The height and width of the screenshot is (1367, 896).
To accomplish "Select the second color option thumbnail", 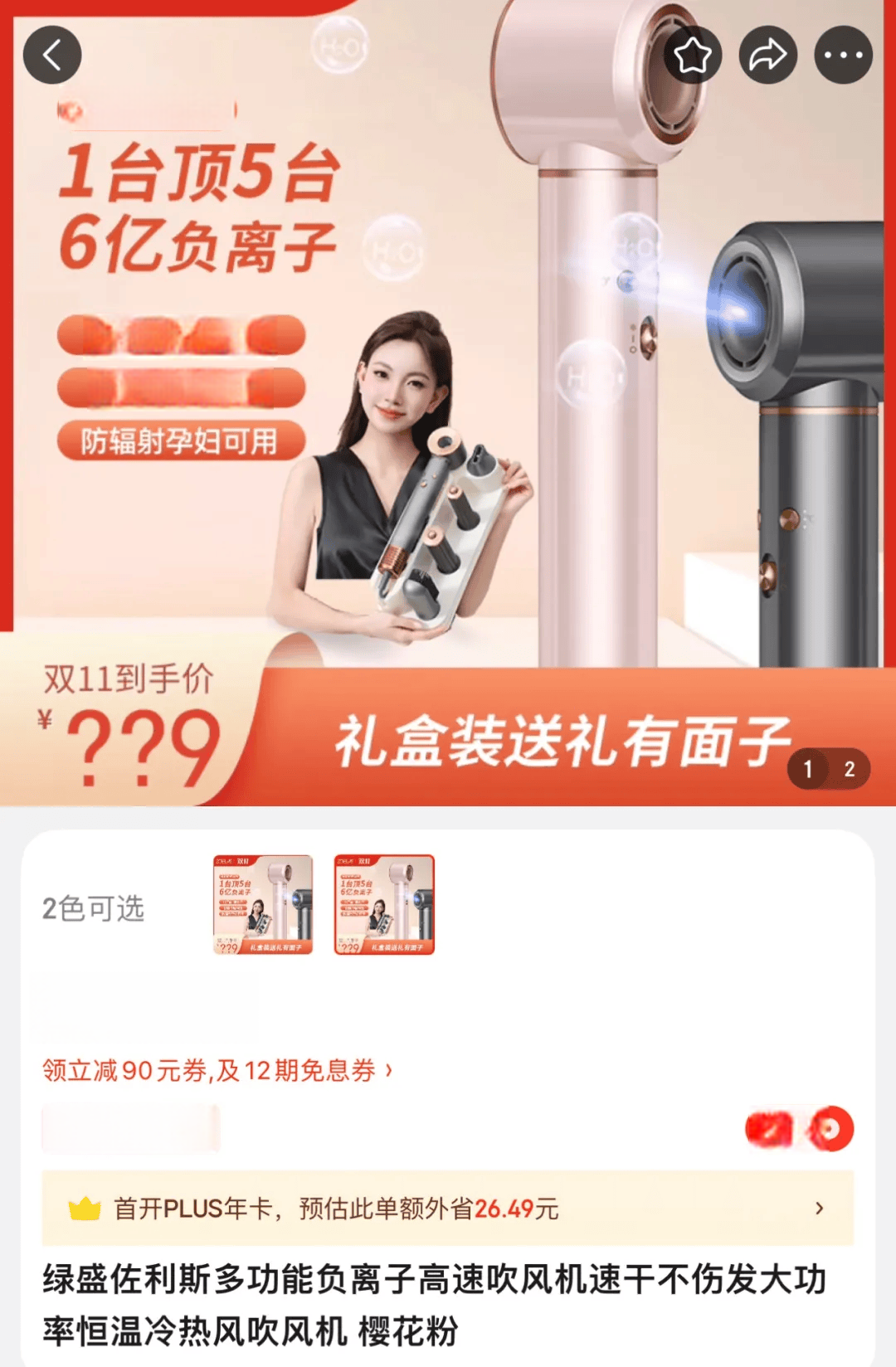I will [384, 905].
